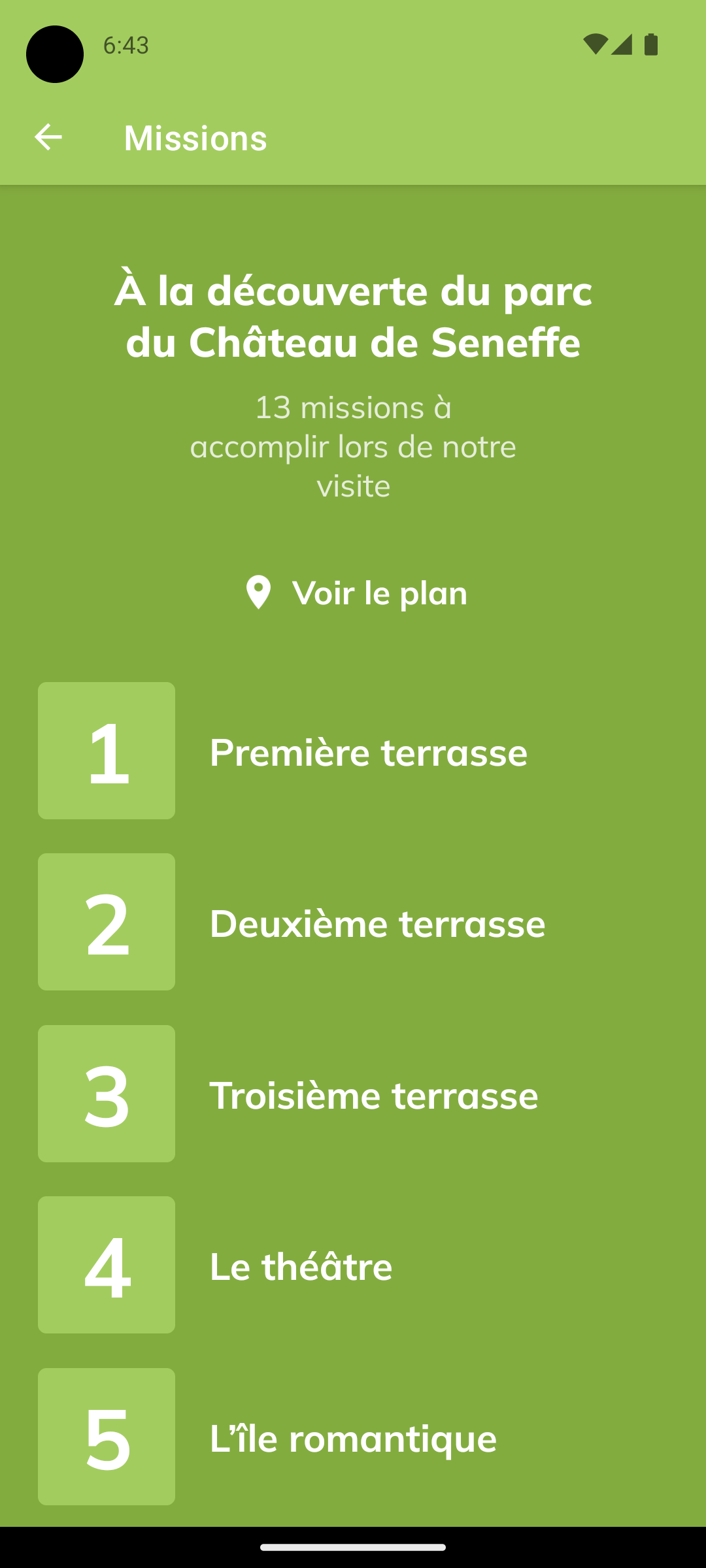Open mission 1 Première terrasse
The width and height of the screenshot is (706, 1568).
click(x=353, y=751)
